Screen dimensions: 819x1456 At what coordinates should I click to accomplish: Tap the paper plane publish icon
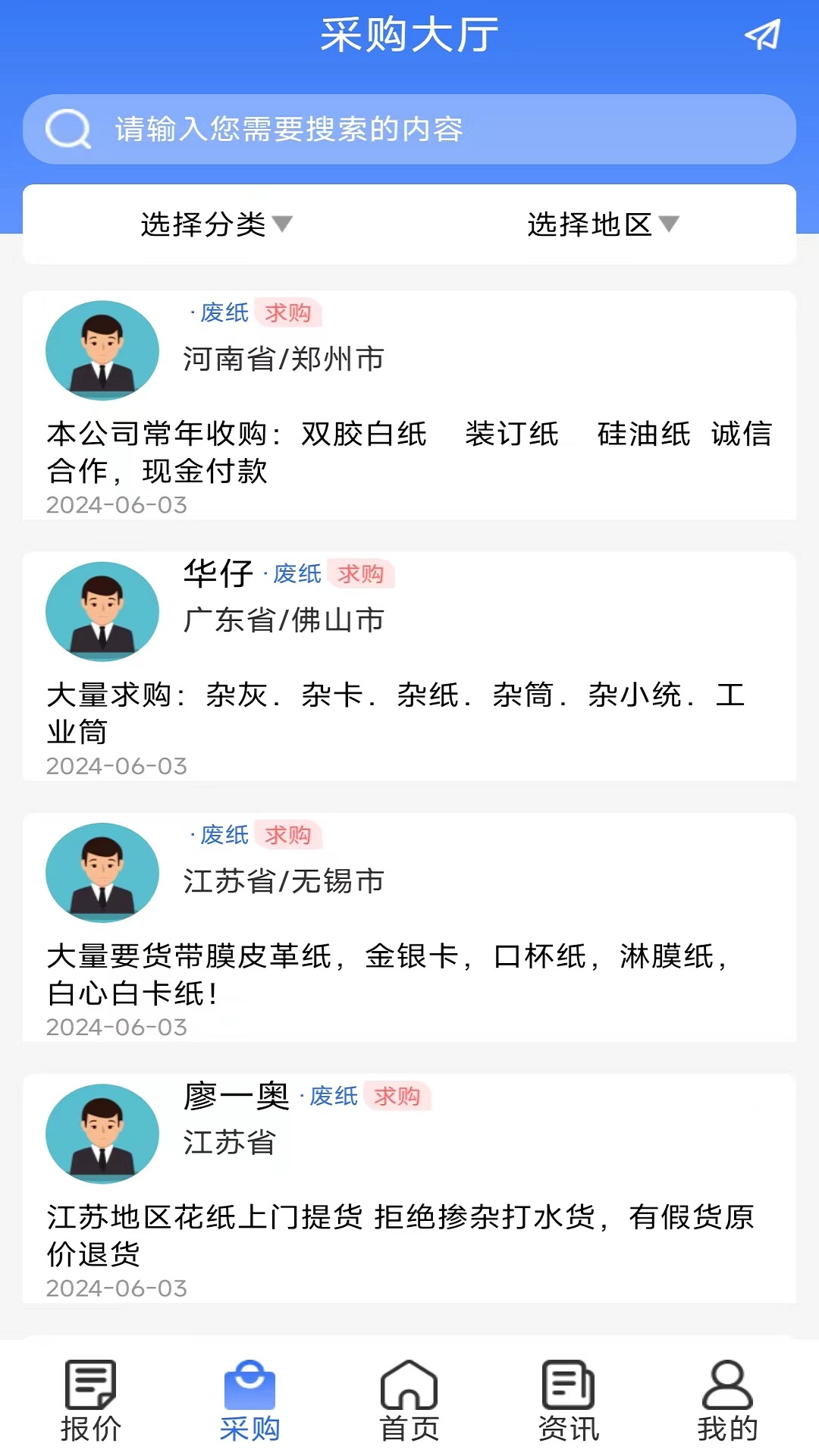click(761, 35)
